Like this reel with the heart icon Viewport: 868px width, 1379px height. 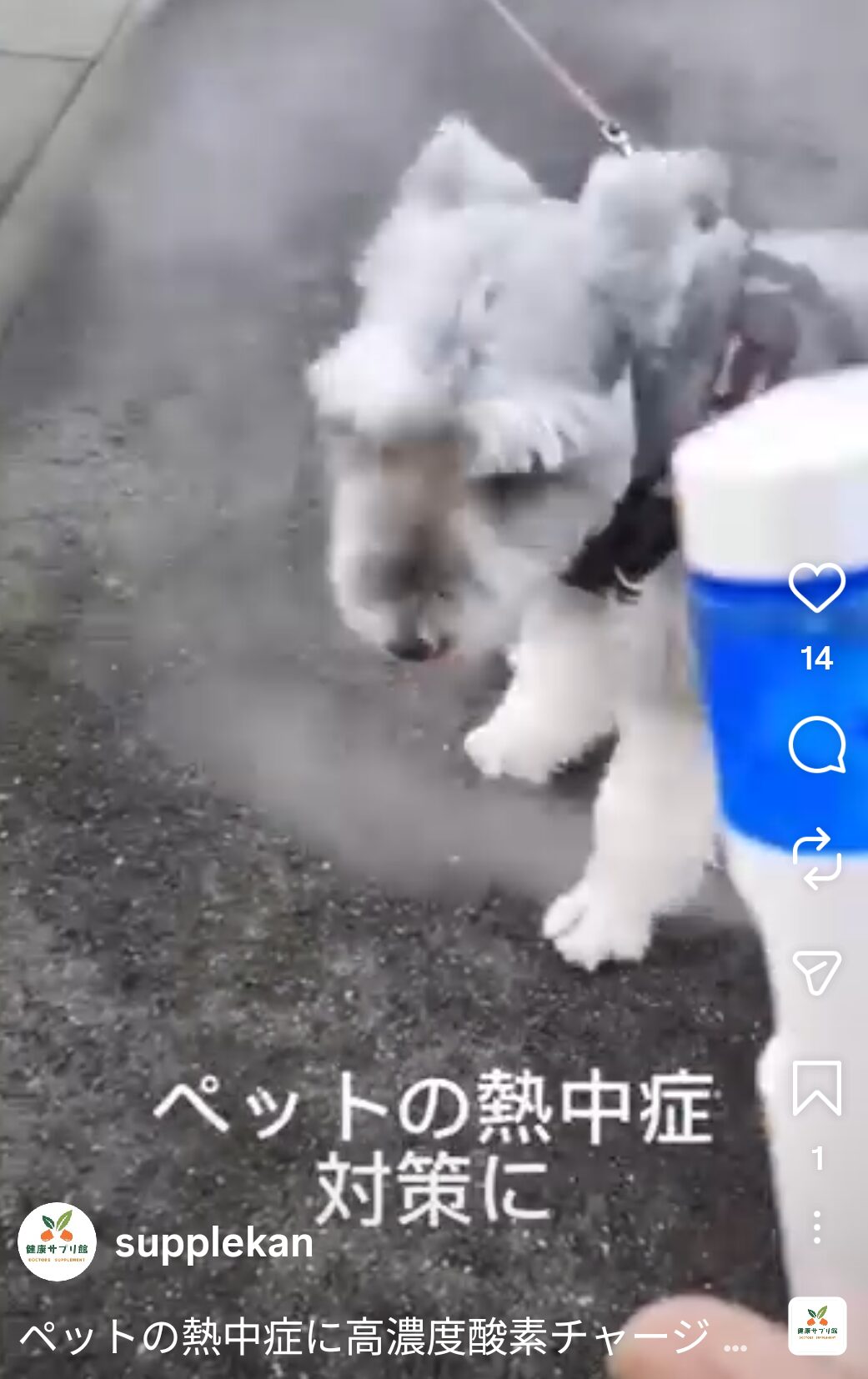point(816,588)
